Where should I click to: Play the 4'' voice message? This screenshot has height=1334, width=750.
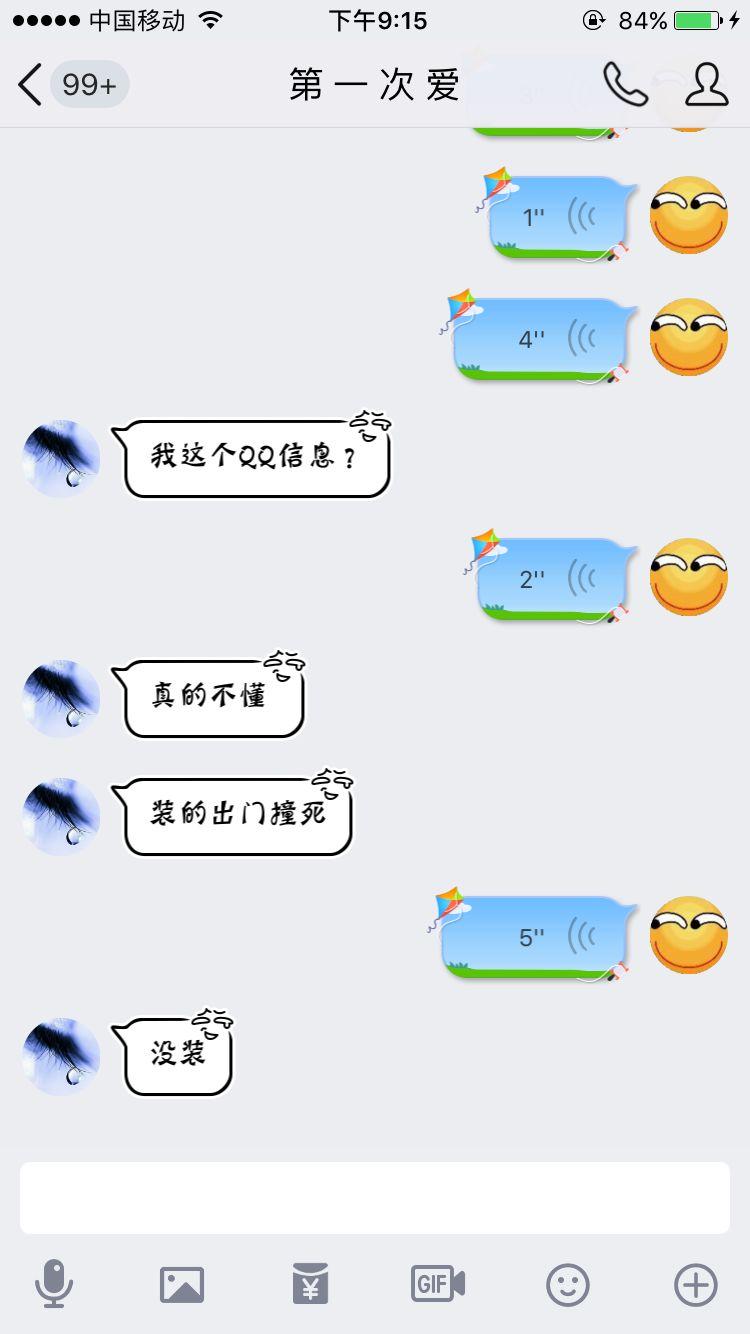(540, 338)
